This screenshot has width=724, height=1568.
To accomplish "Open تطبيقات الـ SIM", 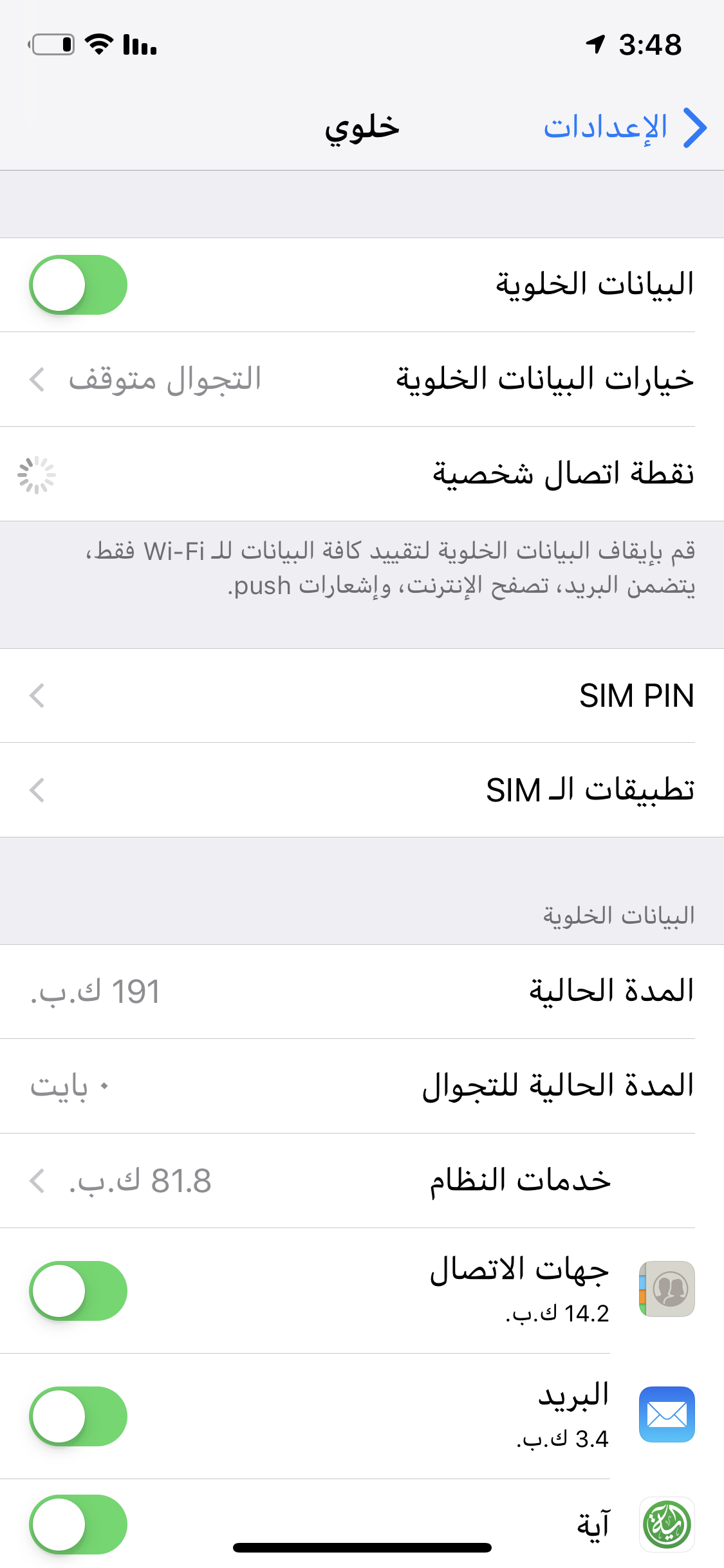I will pyautogui.click(x=362, y=790).
